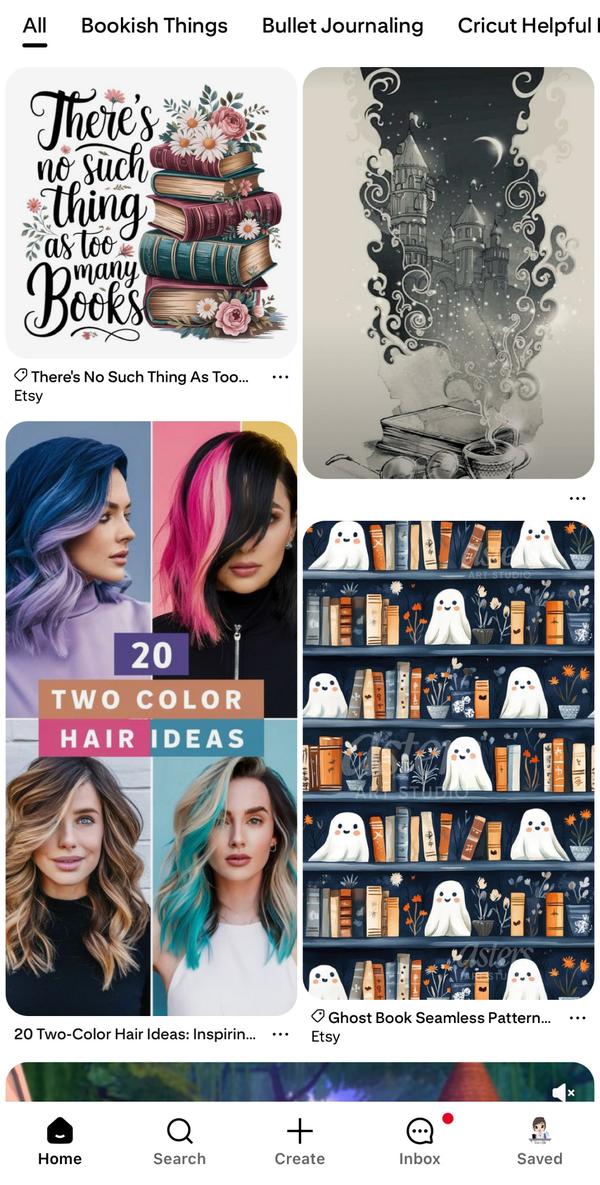Image resolution: width=600 pixels, height=1185 pixels.
Task: Create a new pin
Action: [x=300, y=1142]
